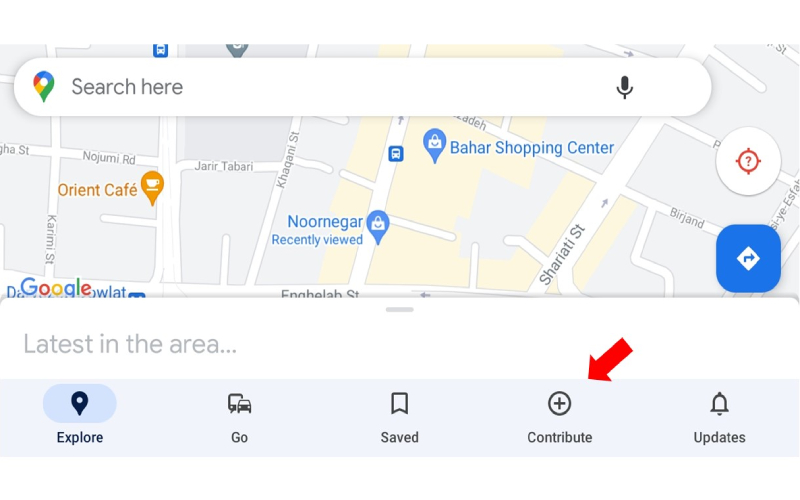The height and width of the screenshot is (500, 800).
Task: Center map on my location
Action: pos(748,161)
